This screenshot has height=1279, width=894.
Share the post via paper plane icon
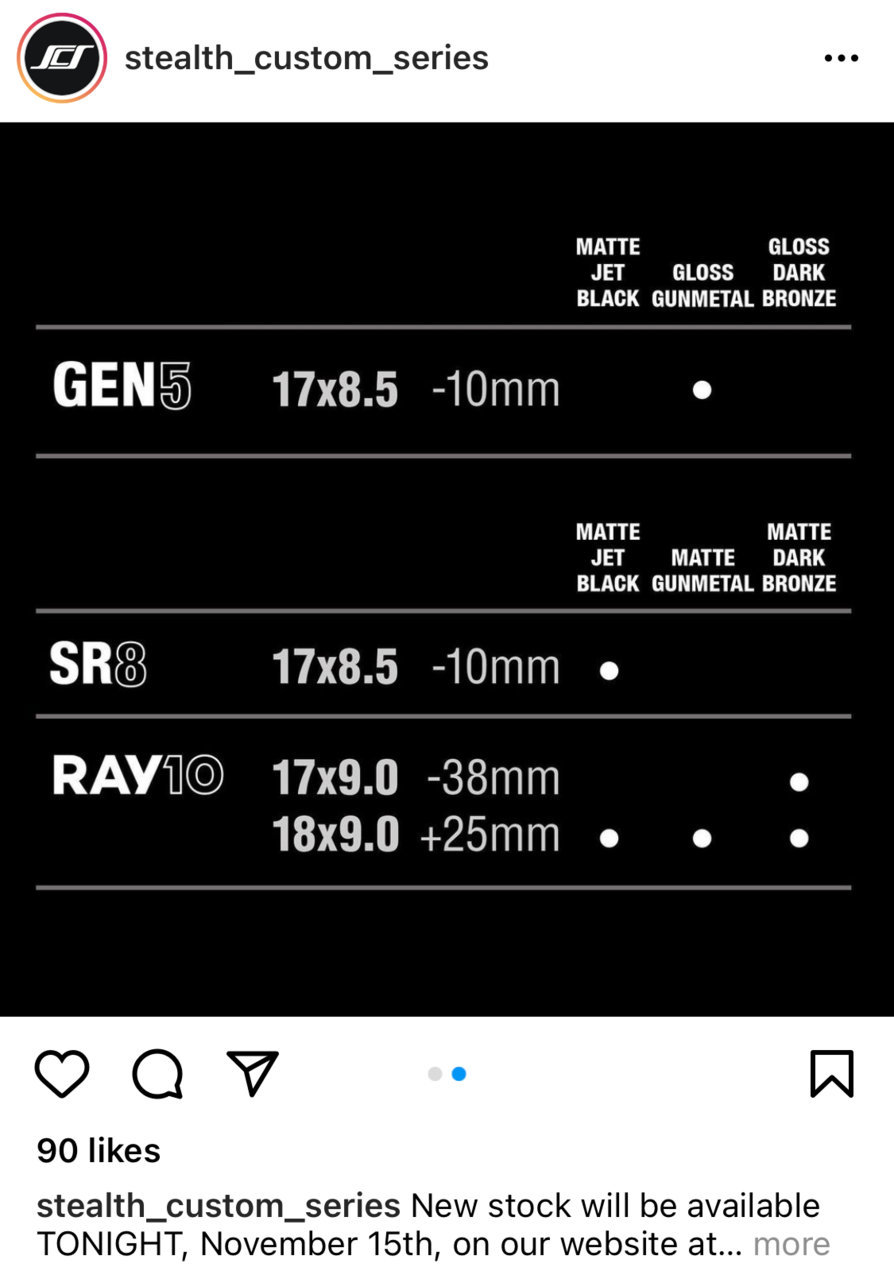point(252,1073)
